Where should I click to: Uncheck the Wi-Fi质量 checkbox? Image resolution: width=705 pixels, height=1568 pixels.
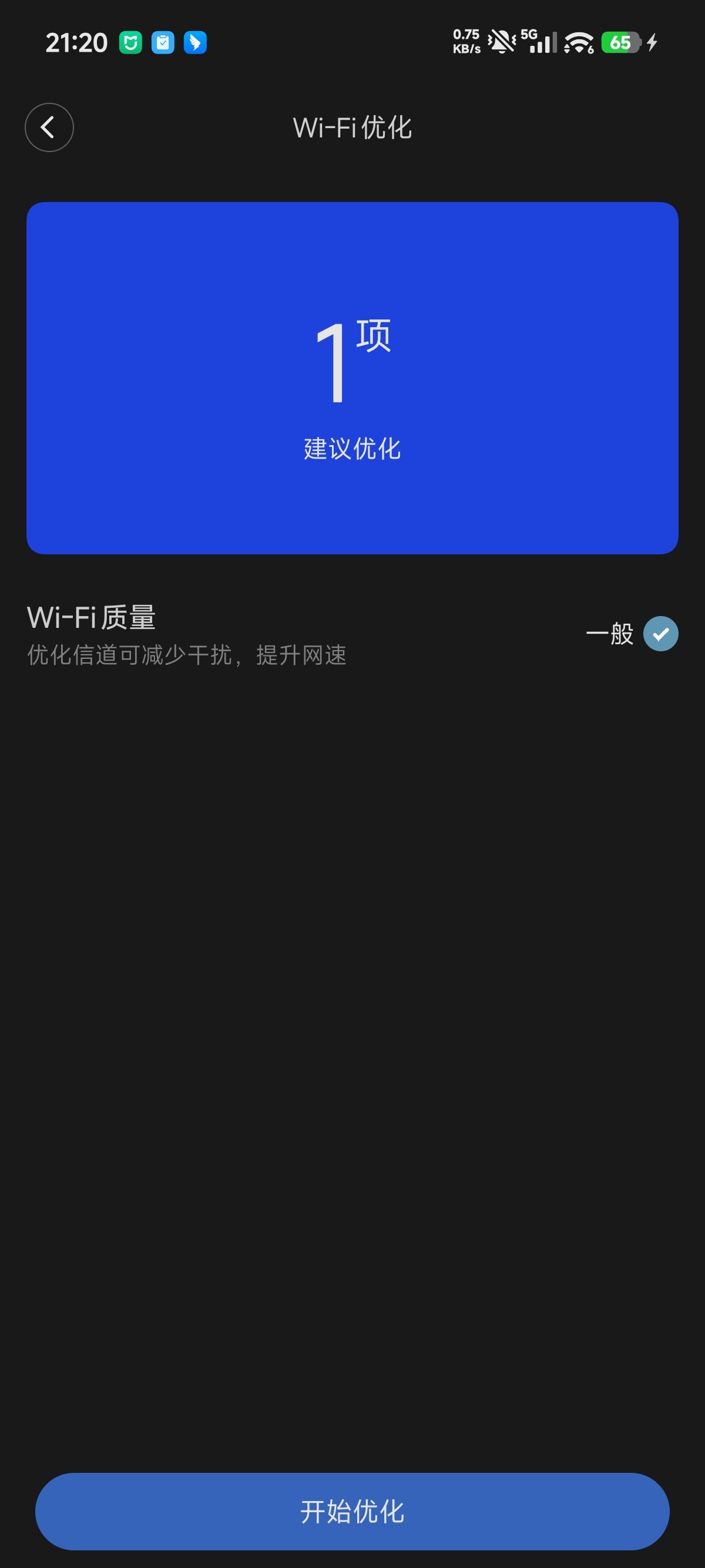coord(660,634)
